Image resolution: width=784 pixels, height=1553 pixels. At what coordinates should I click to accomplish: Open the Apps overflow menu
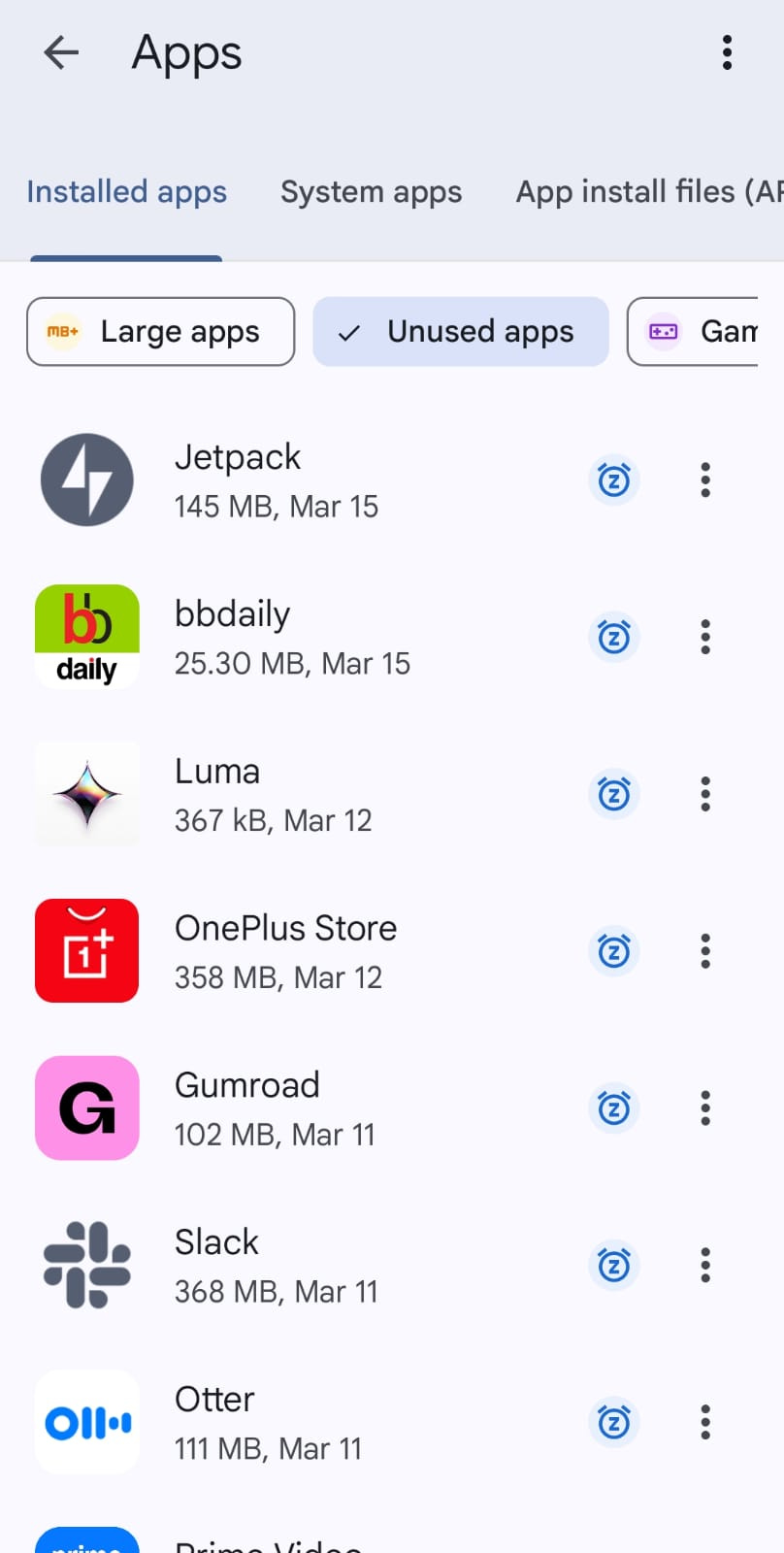click(x=727, y=52)
